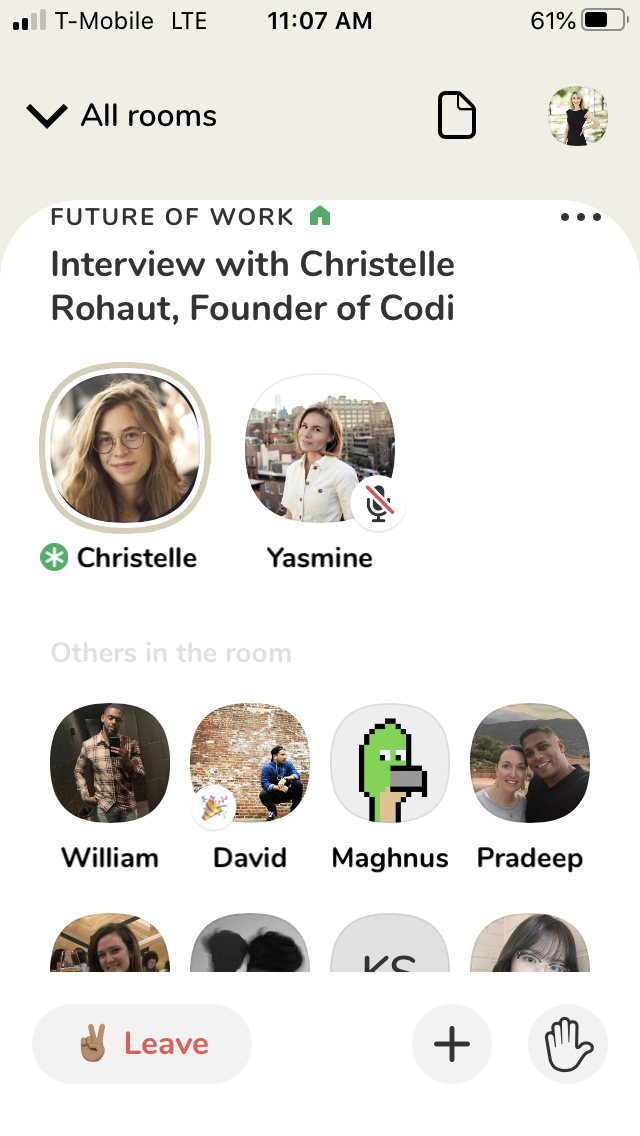This screenshot has width=640, height=1136.
Task: Raise your hand to speak
Action: click(x=567, y=1044)
